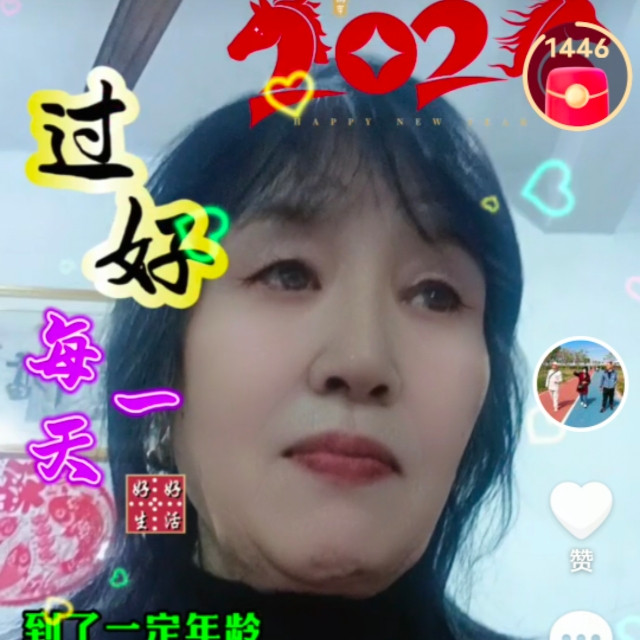This screenshot has height=640, width=640.
Task: Like the video with the heart icon
Action: click(581, 510)
